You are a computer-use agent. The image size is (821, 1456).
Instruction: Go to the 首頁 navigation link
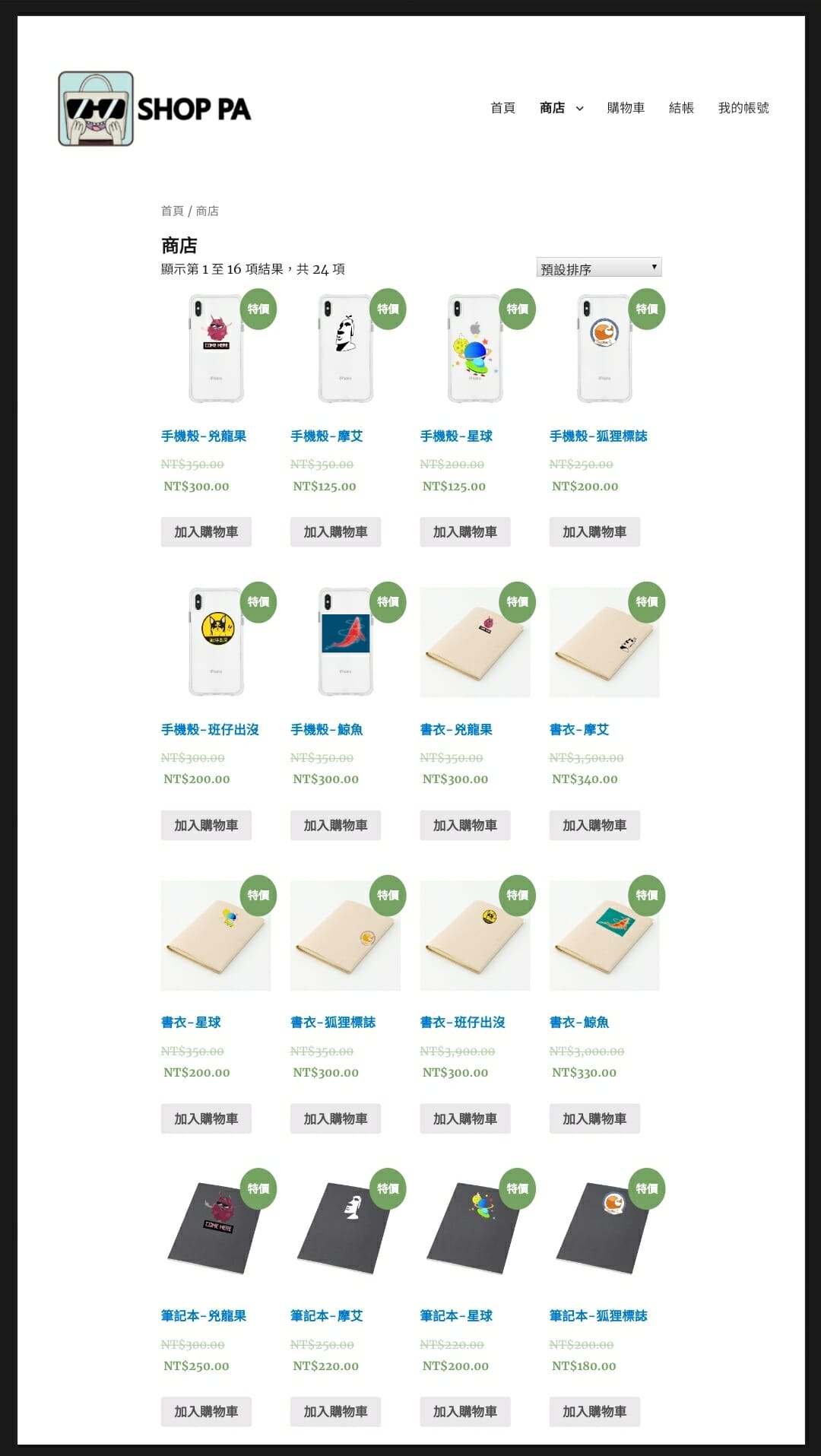(x=502, y=108)
